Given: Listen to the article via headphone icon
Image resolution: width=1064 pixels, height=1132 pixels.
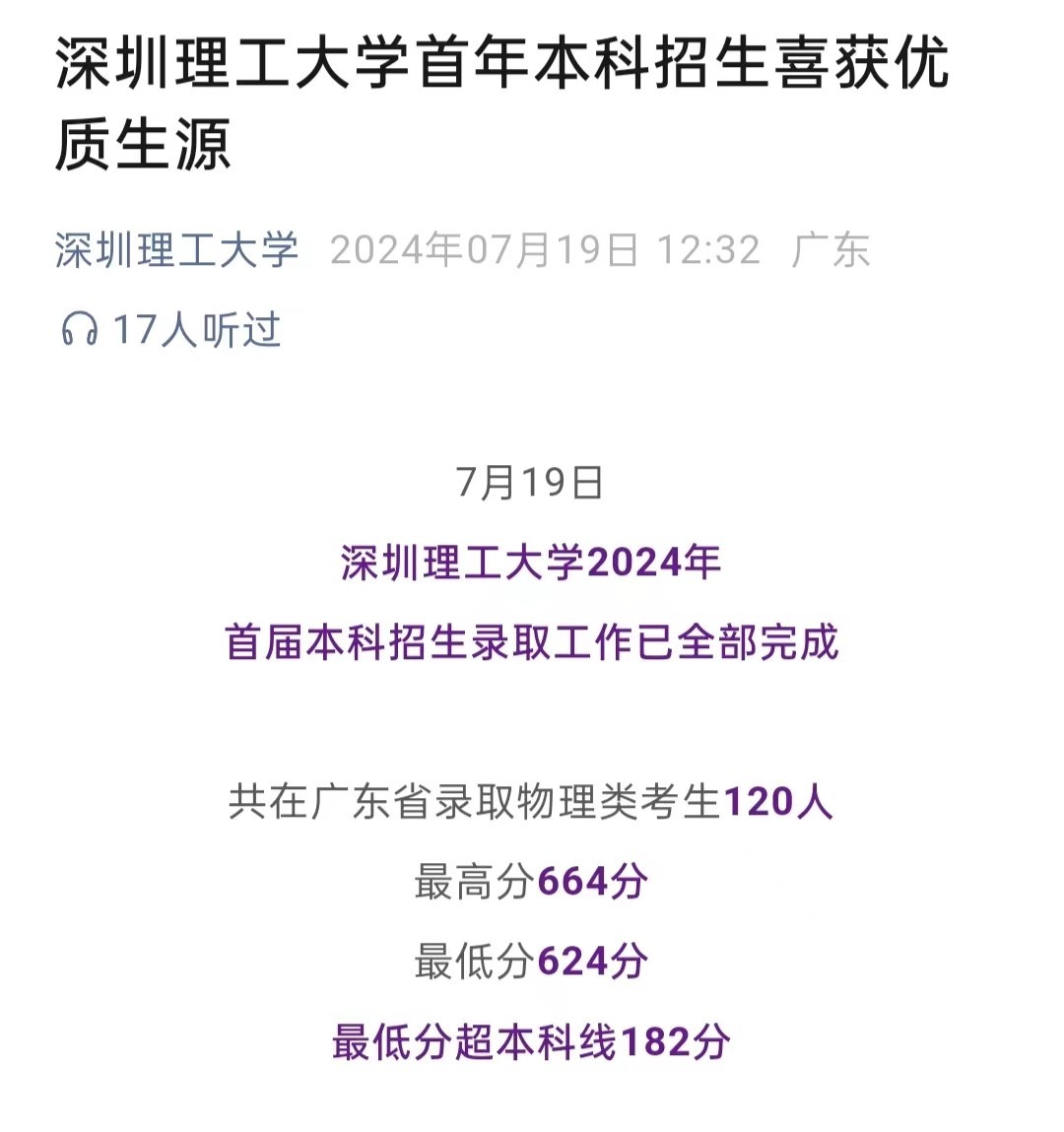Looking at the screenshot, I should (x=80, y=329).
